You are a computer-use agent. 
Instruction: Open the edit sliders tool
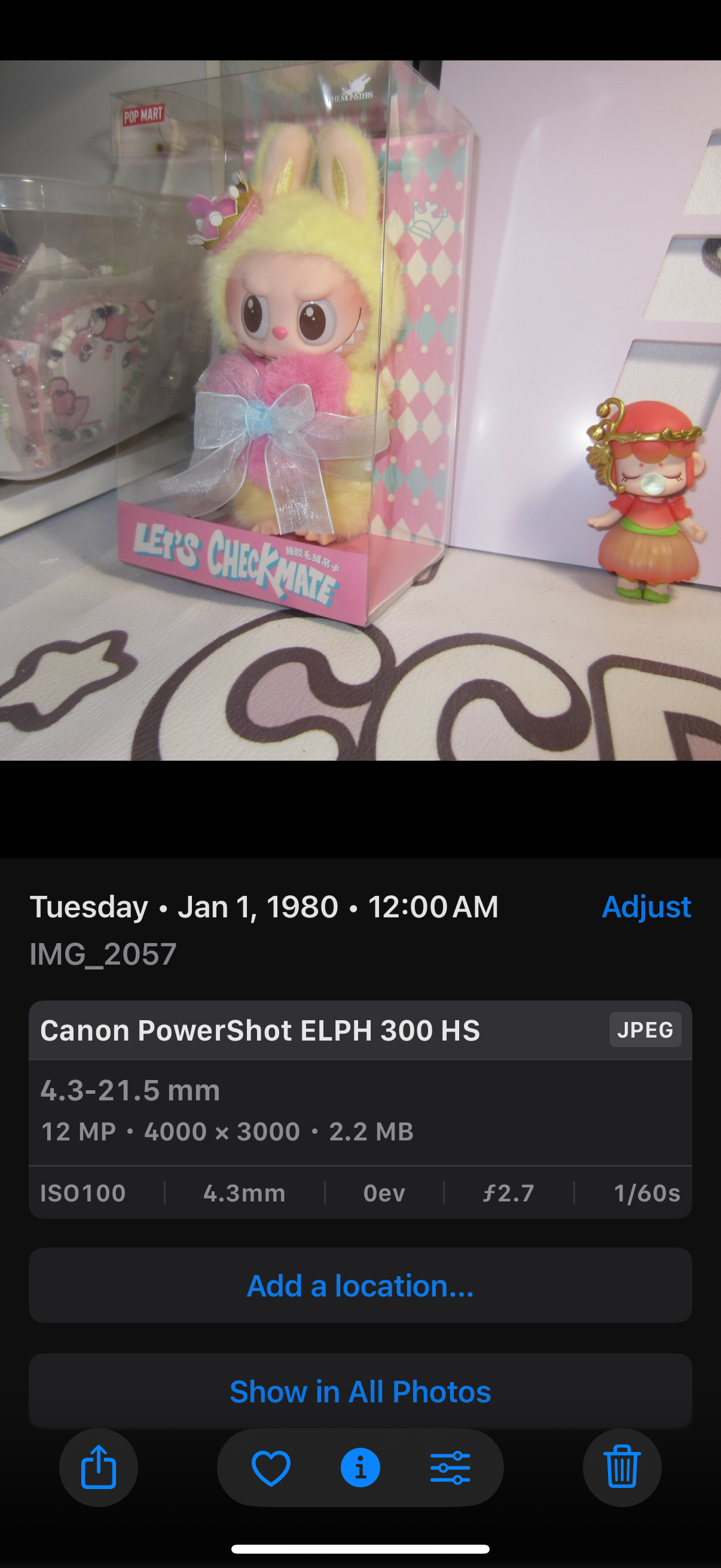click(x=450, y=1468)
